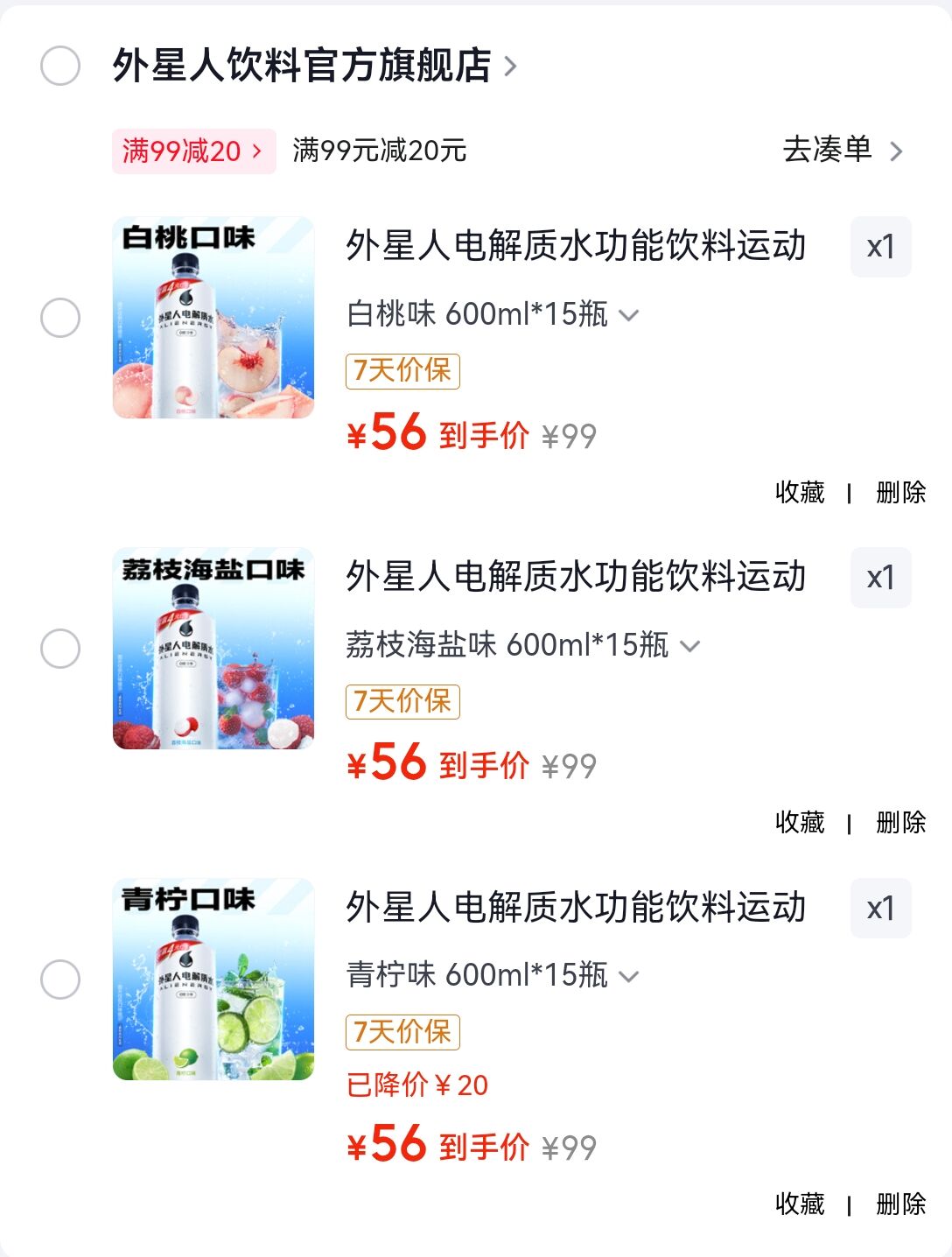
Task: Add 白桃味 item to favorites (收藏)
Action: 800,493
